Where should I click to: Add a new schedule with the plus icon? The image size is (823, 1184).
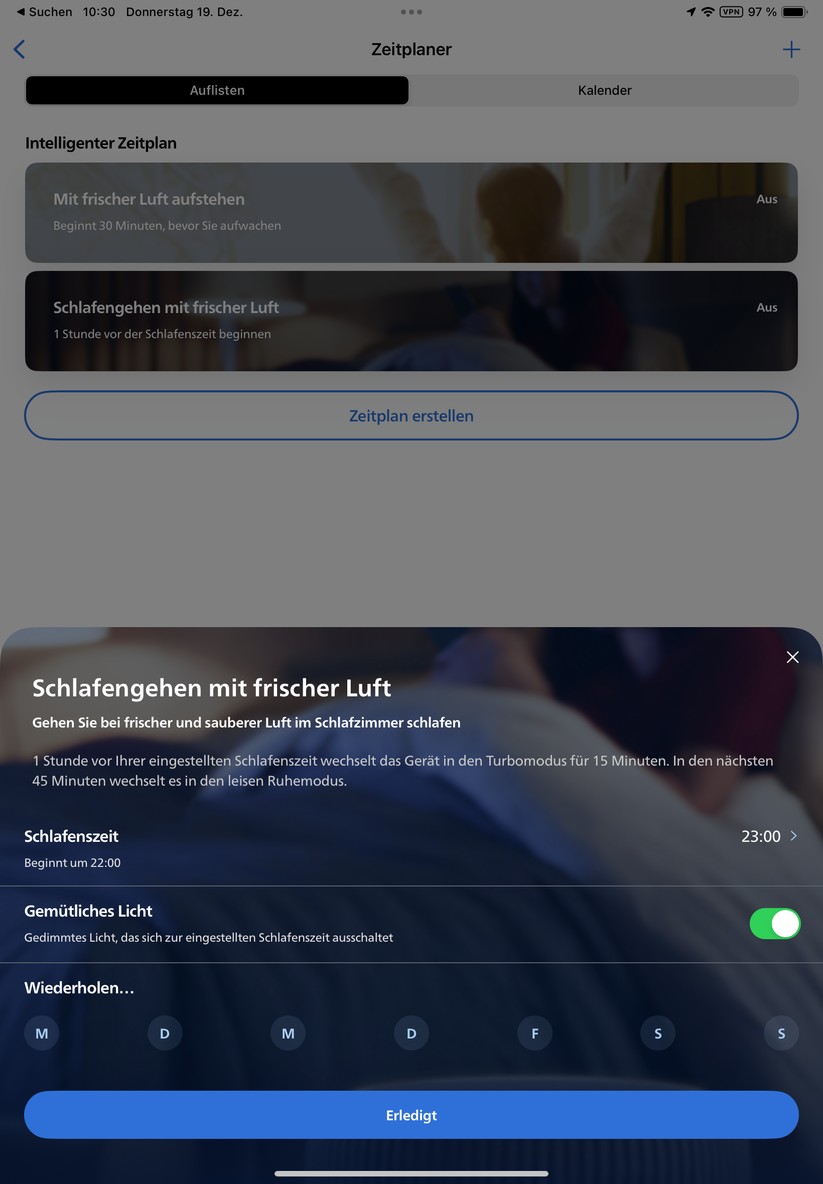pyautogui.click(x=791, y=48)
